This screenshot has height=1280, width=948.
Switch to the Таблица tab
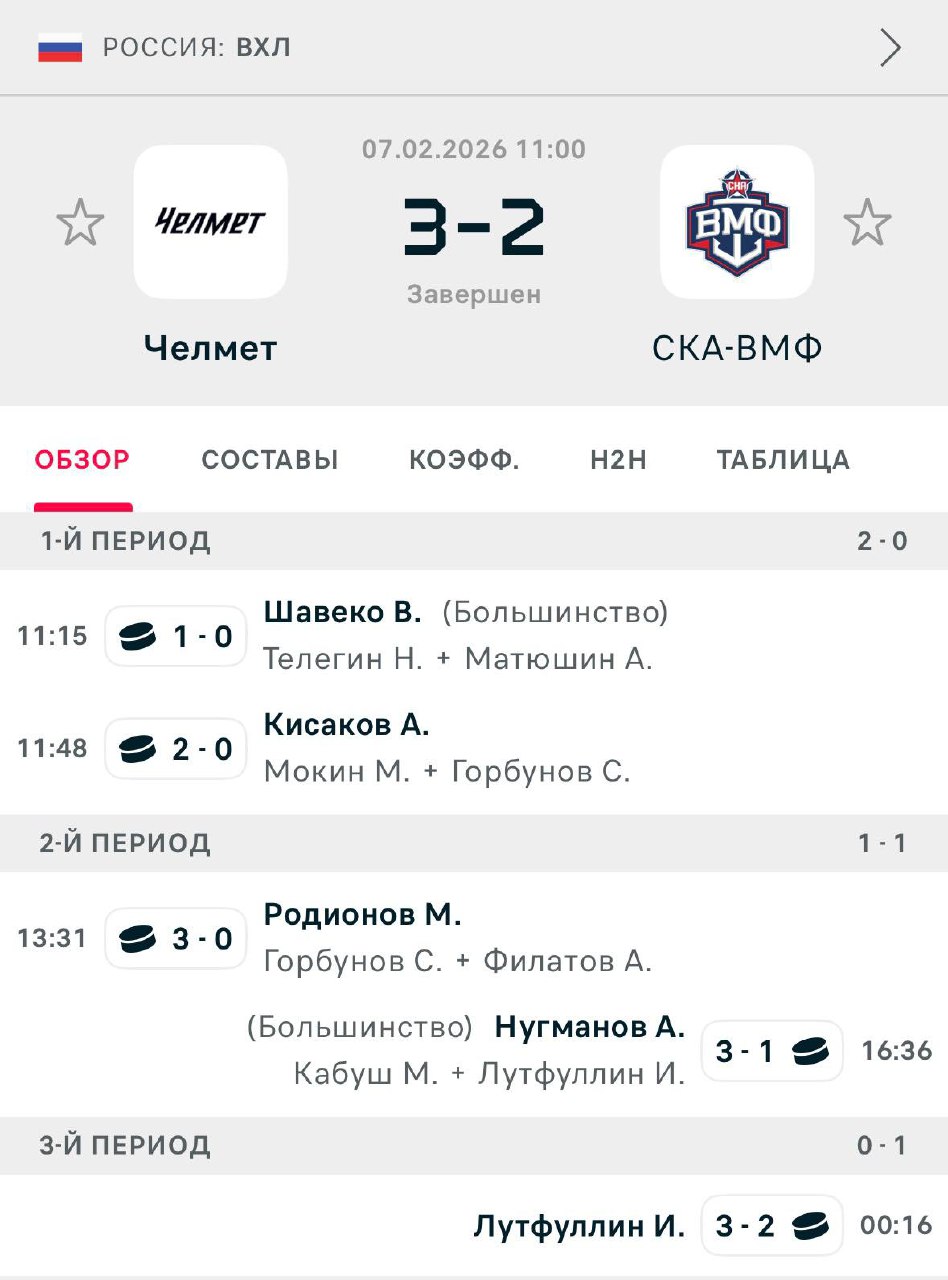coord(783,460)
